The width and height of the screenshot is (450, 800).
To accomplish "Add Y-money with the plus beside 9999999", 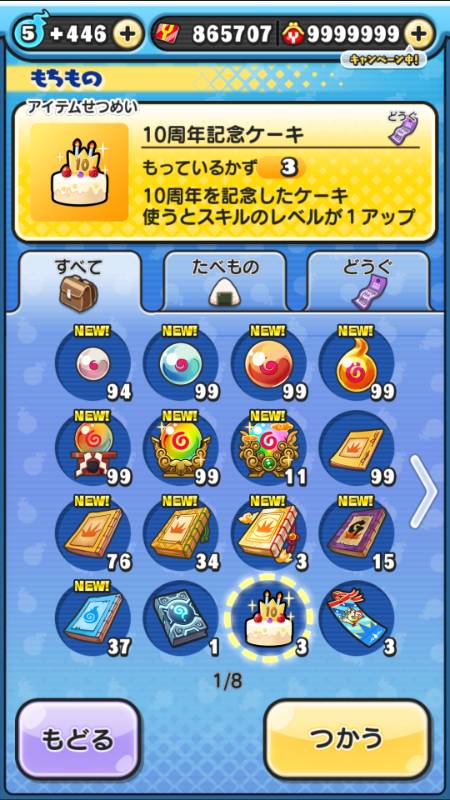I will 418,34.
